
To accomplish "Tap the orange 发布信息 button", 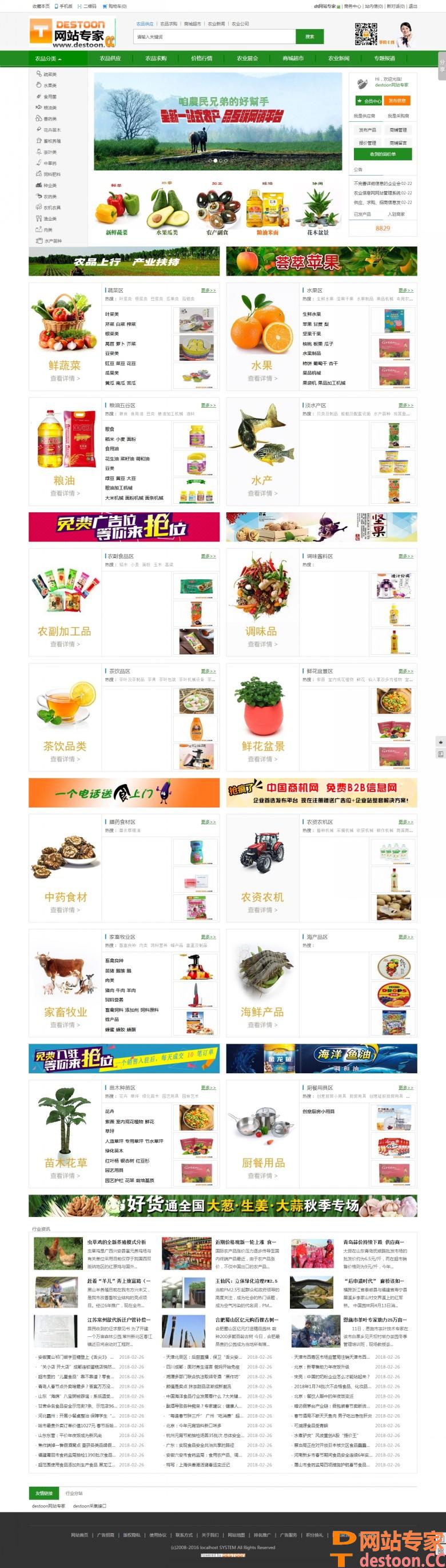I will pyautogui.click(x=397, y=101).
